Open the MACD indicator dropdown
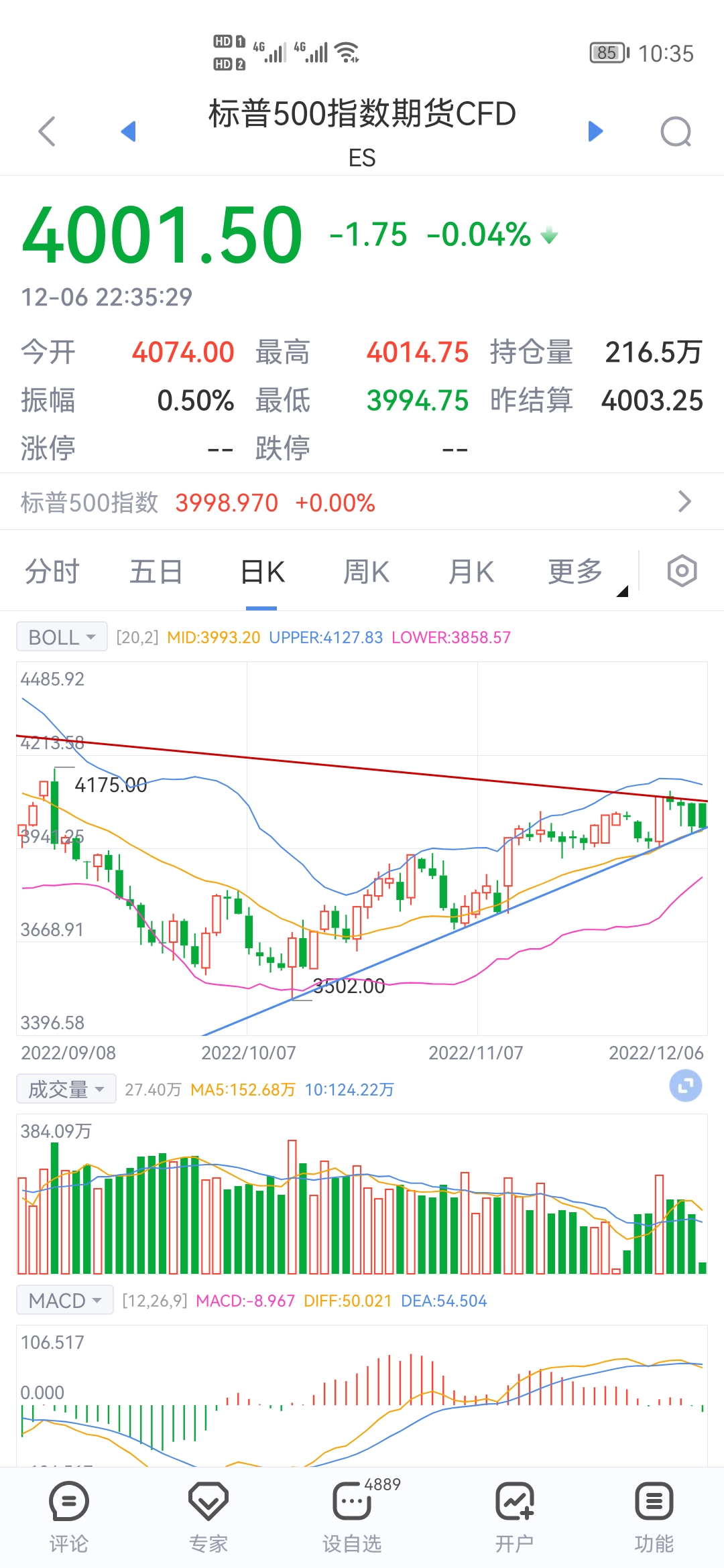This screenshot has height=1568, width=724. pyautogui.click(x=64, y=1301)
